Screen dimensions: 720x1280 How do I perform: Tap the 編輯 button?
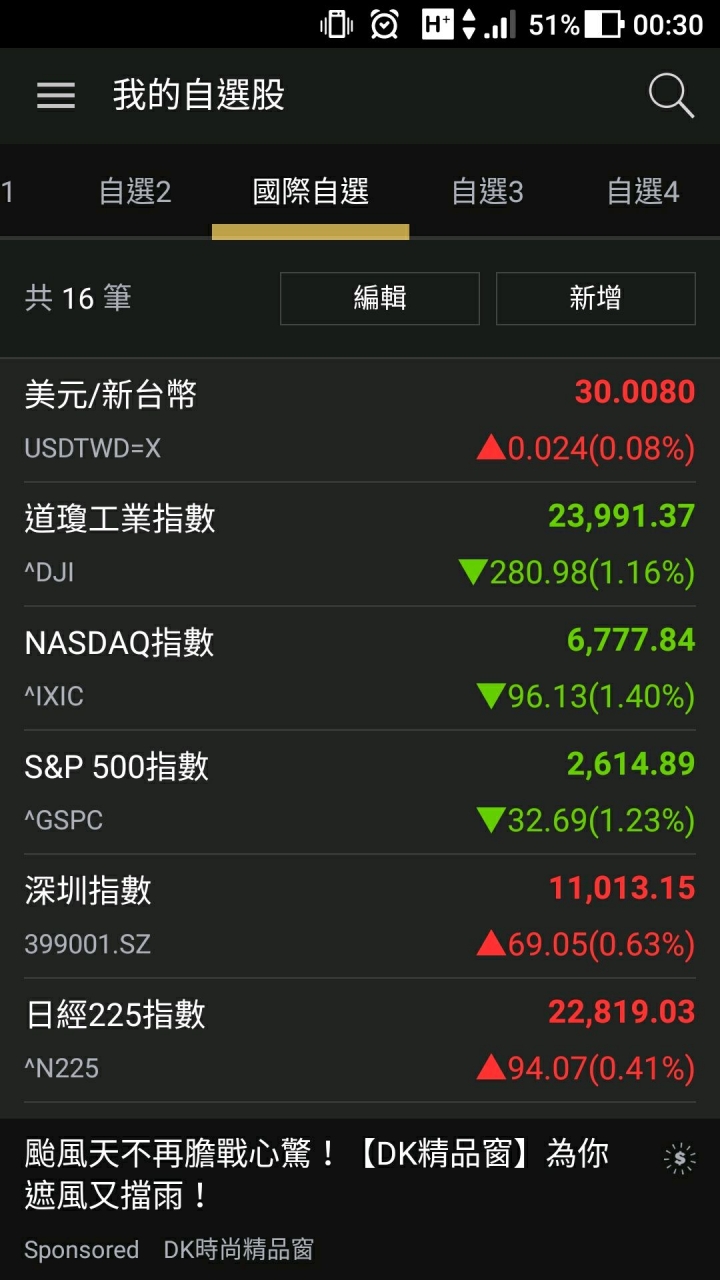point(380,298)
